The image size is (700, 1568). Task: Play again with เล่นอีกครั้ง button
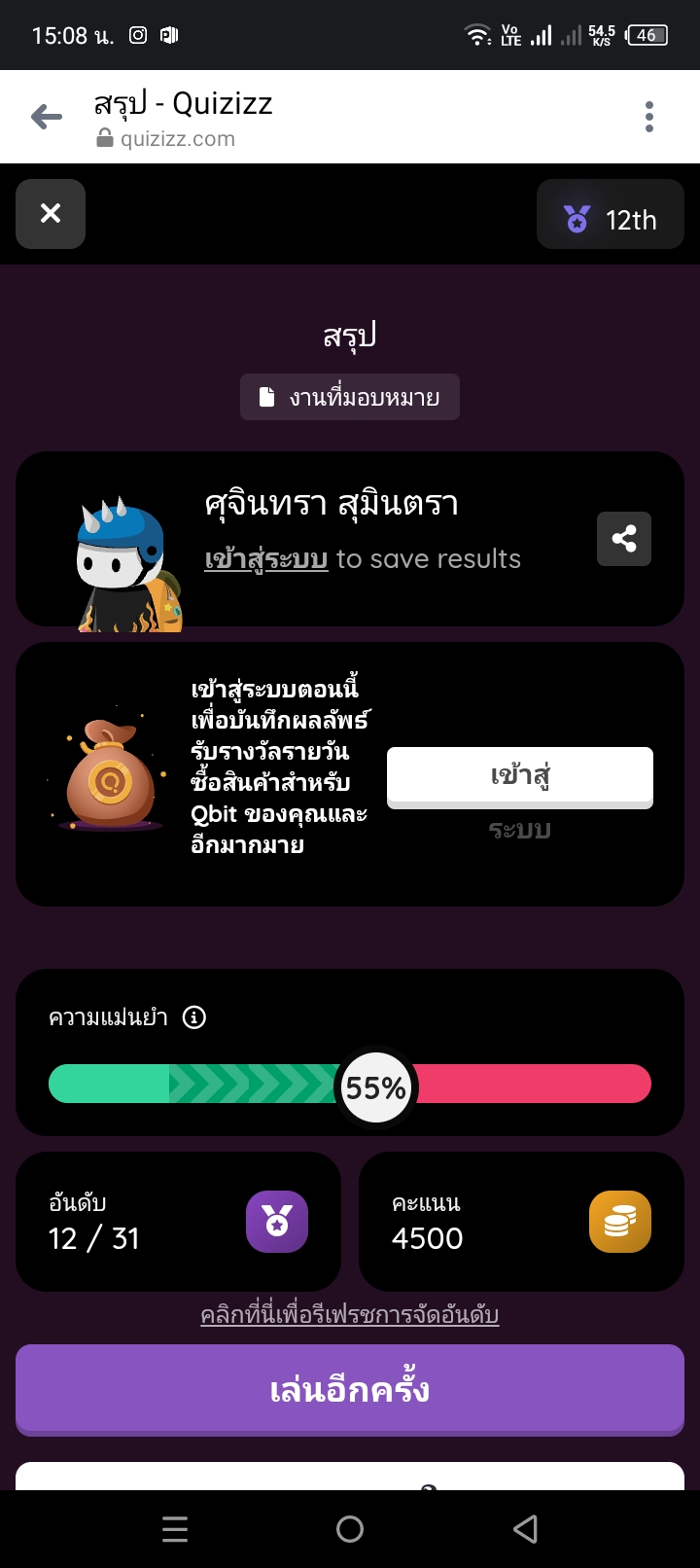pos(349,1389)
